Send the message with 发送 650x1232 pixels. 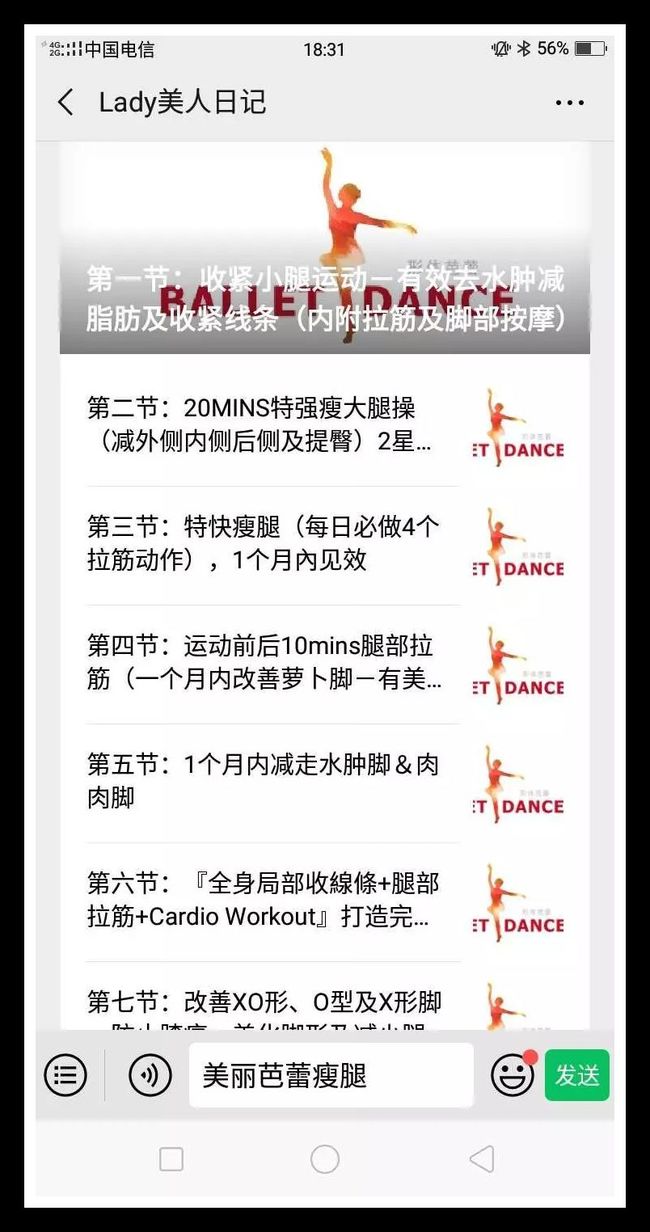point(577,1076)
